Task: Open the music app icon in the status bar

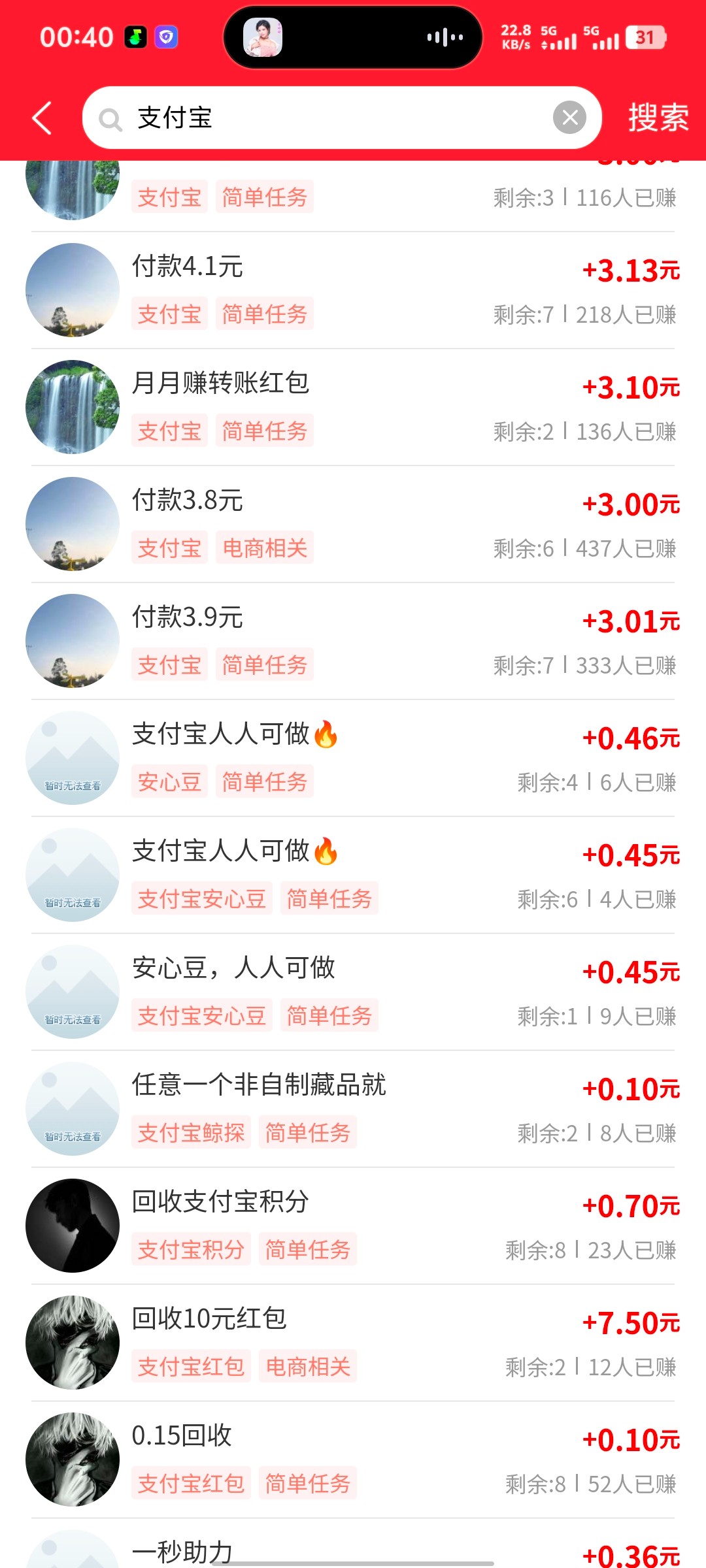Action: point(135,37)
